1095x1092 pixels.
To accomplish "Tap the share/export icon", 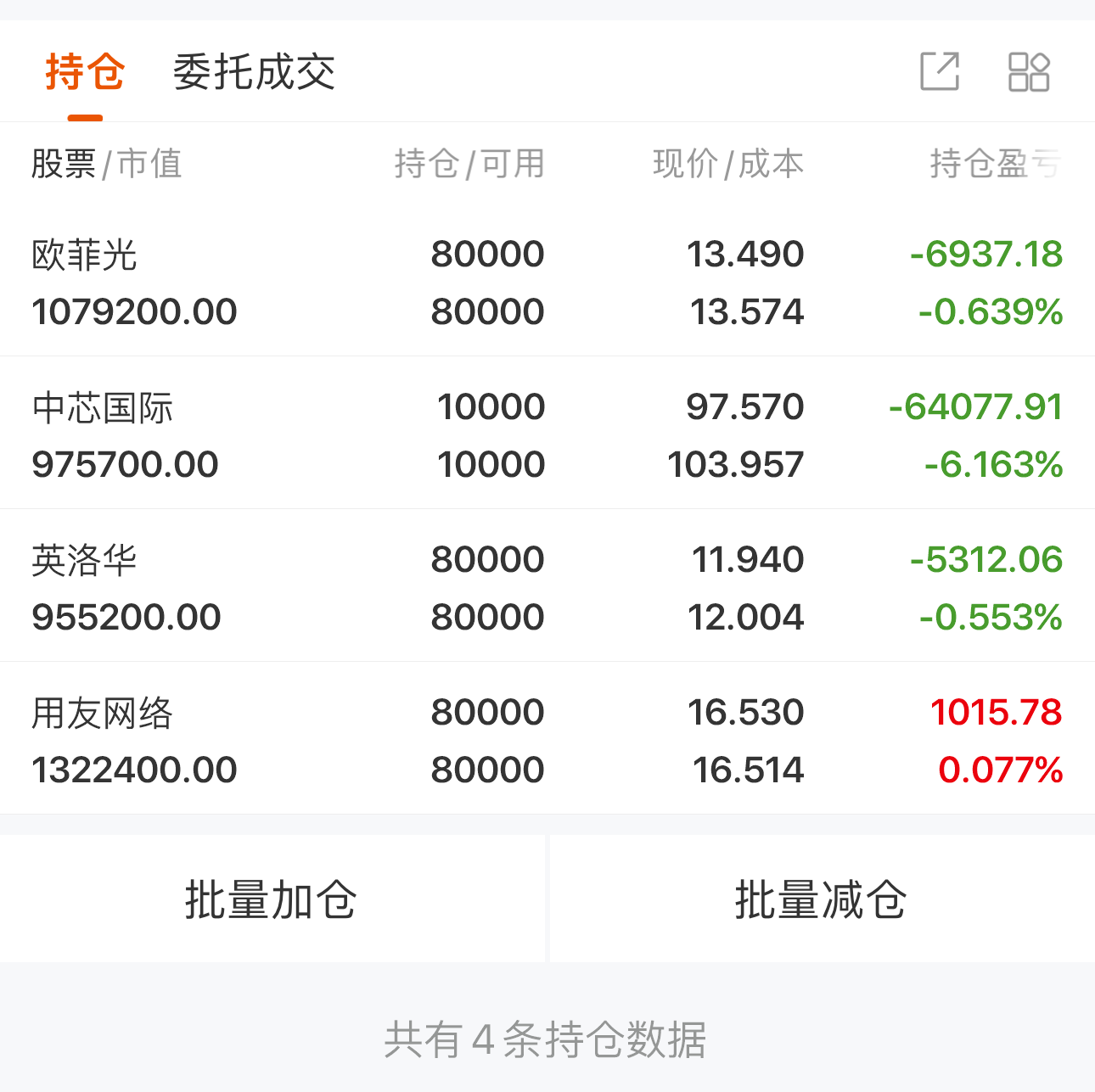I will click(x=940, y=71).
